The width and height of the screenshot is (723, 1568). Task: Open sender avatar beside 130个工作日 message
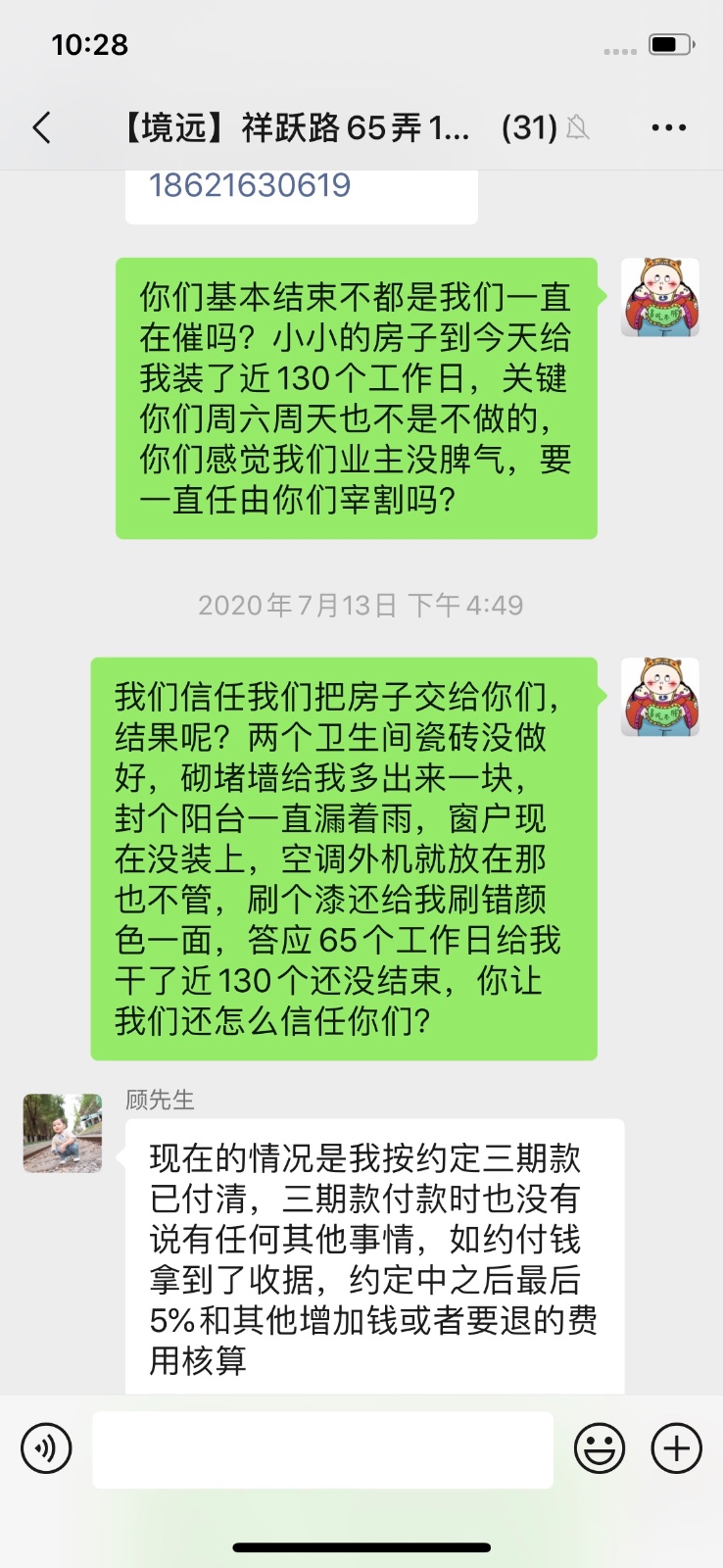point(660,297)
